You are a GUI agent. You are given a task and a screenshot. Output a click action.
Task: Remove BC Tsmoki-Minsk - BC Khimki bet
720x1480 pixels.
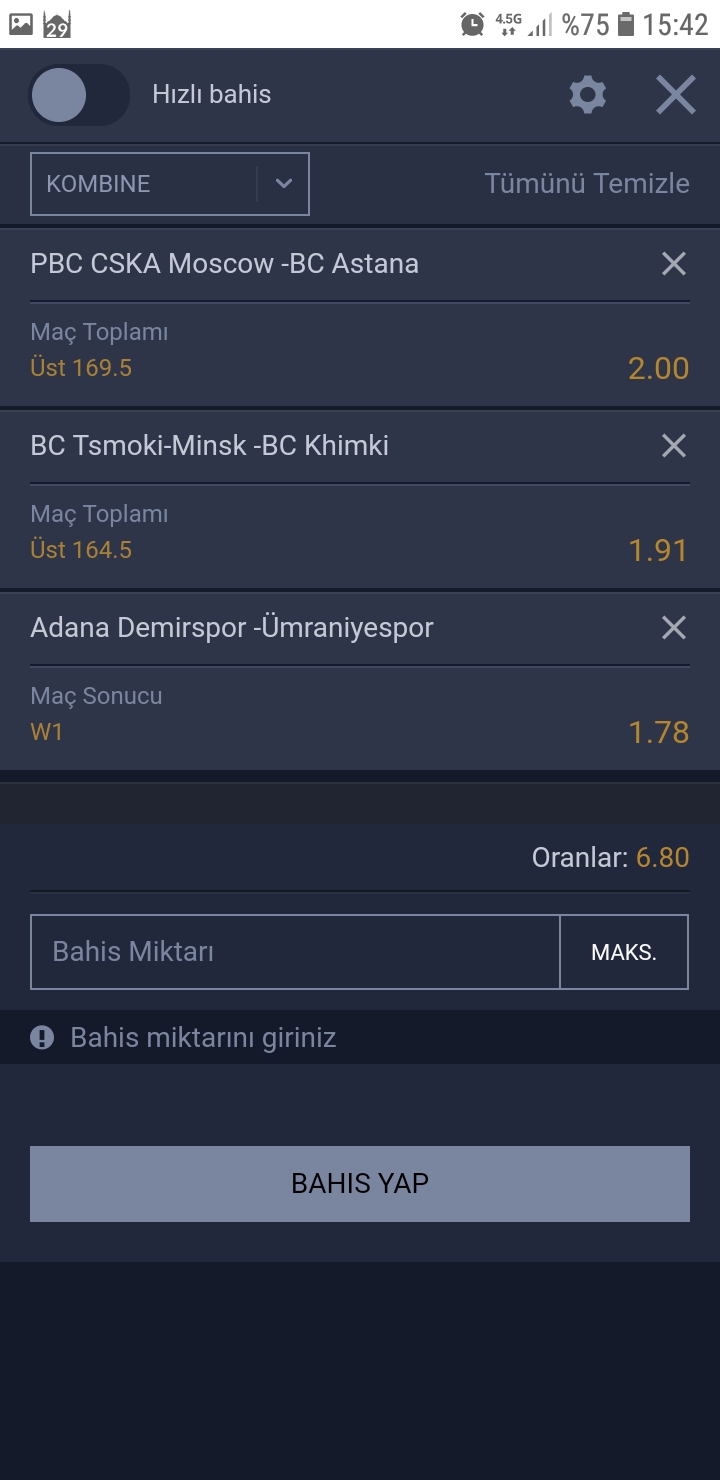674,446
